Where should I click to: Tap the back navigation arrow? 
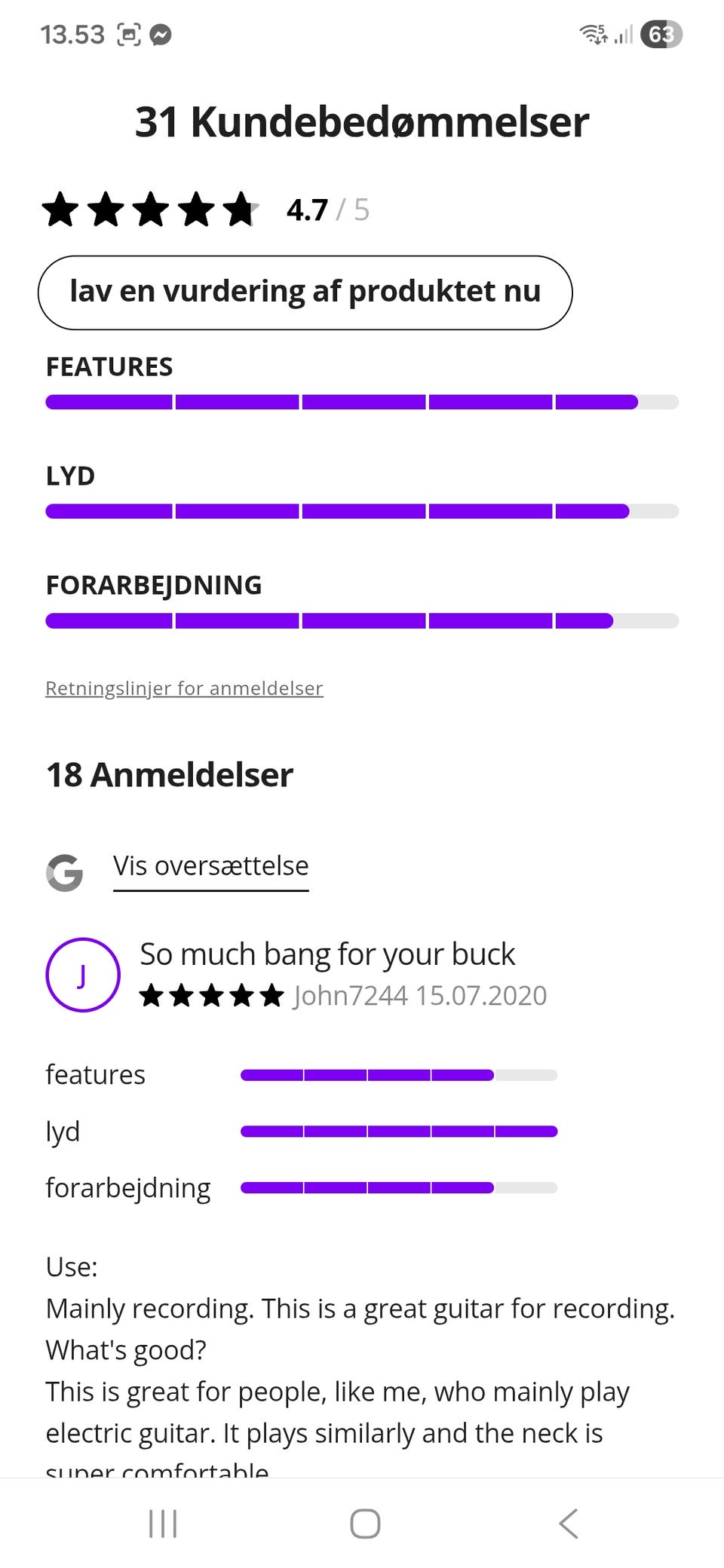tap(568, 1523)
